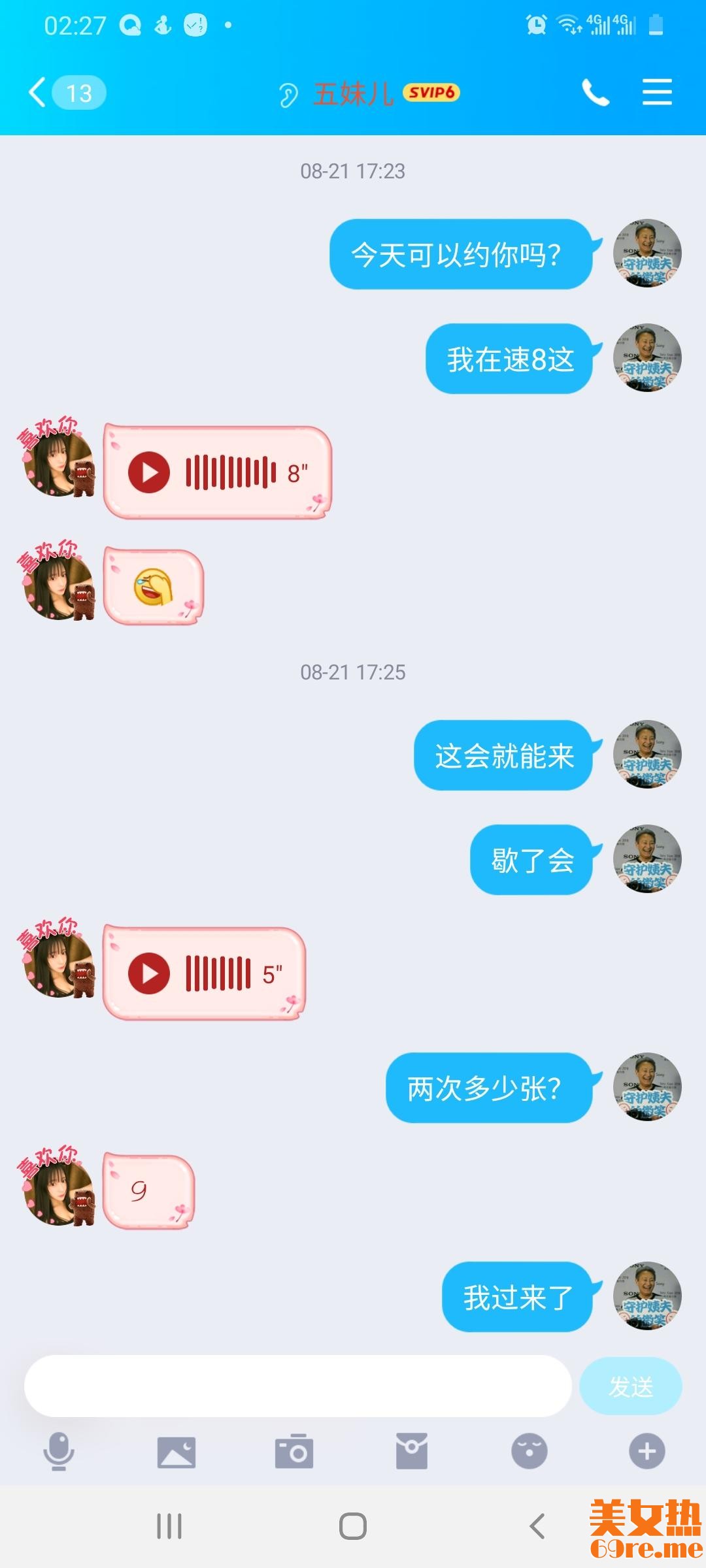This screenshot has height=1568, width=706.
Task: Tap the 发送 send button
Action: (630, 1386)
